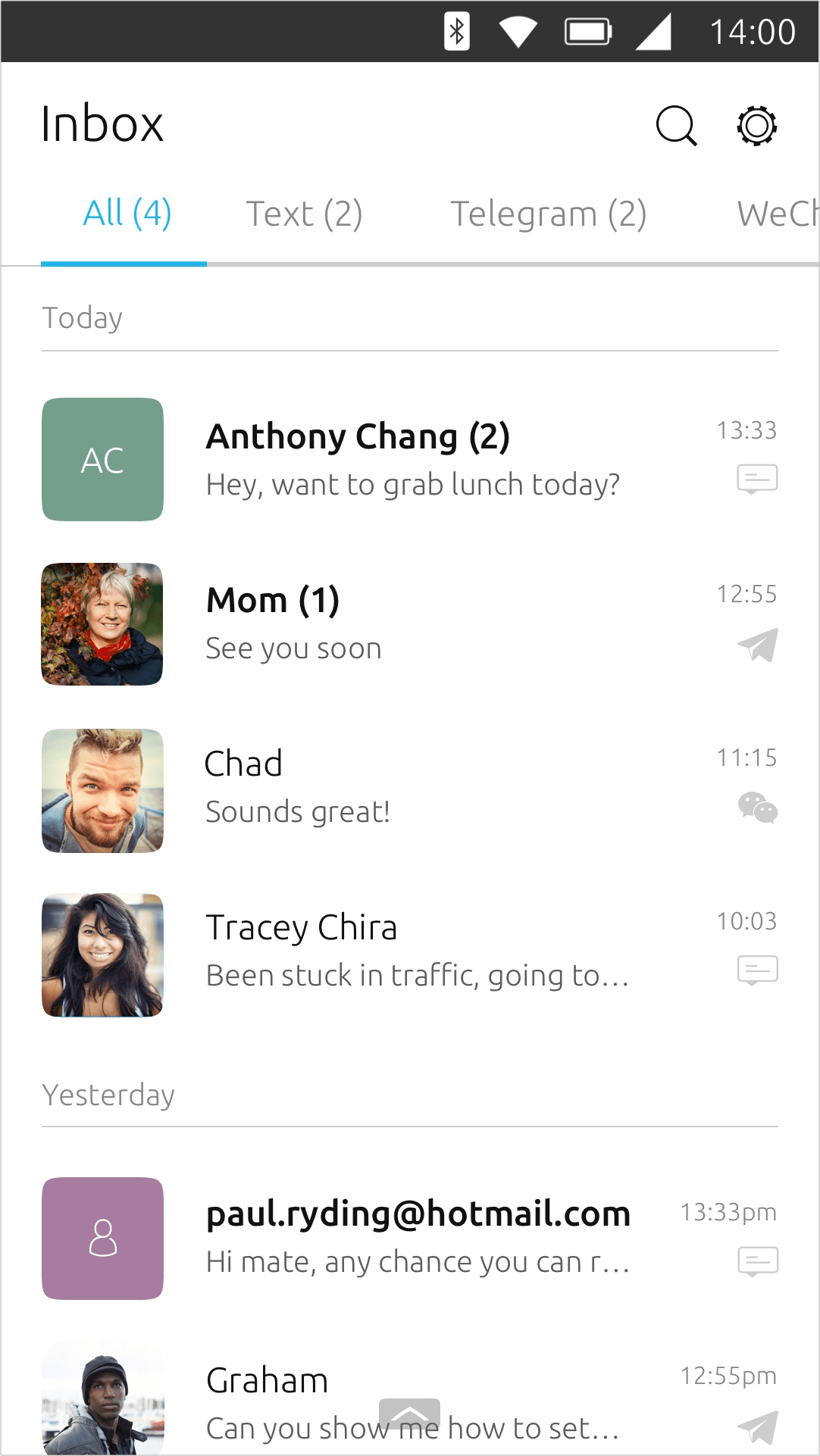Open settings via the gear icon

tap(756, 125)
